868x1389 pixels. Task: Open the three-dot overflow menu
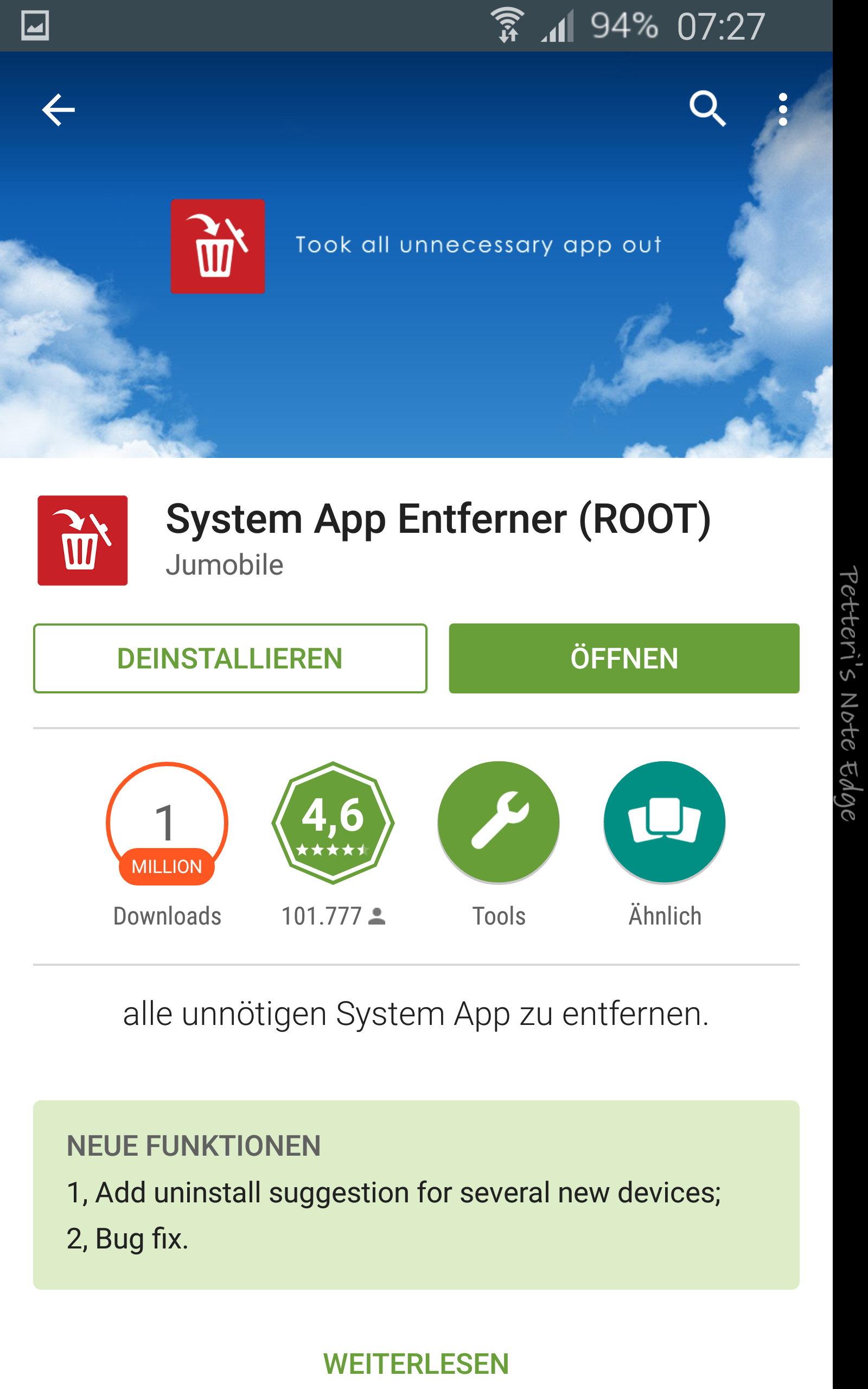783,109
